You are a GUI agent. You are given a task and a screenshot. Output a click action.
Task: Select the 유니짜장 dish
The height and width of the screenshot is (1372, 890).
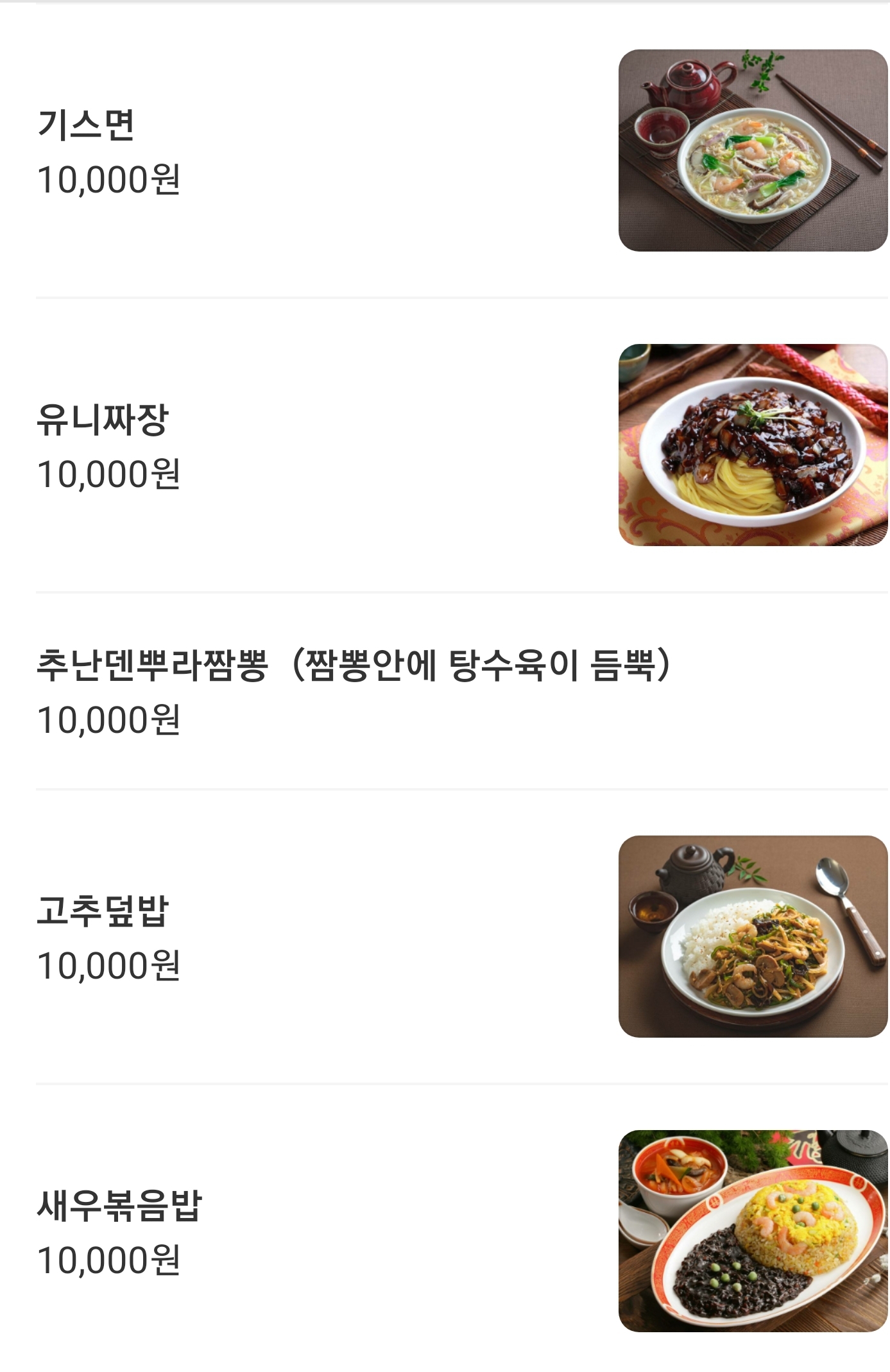pos(103,420)
